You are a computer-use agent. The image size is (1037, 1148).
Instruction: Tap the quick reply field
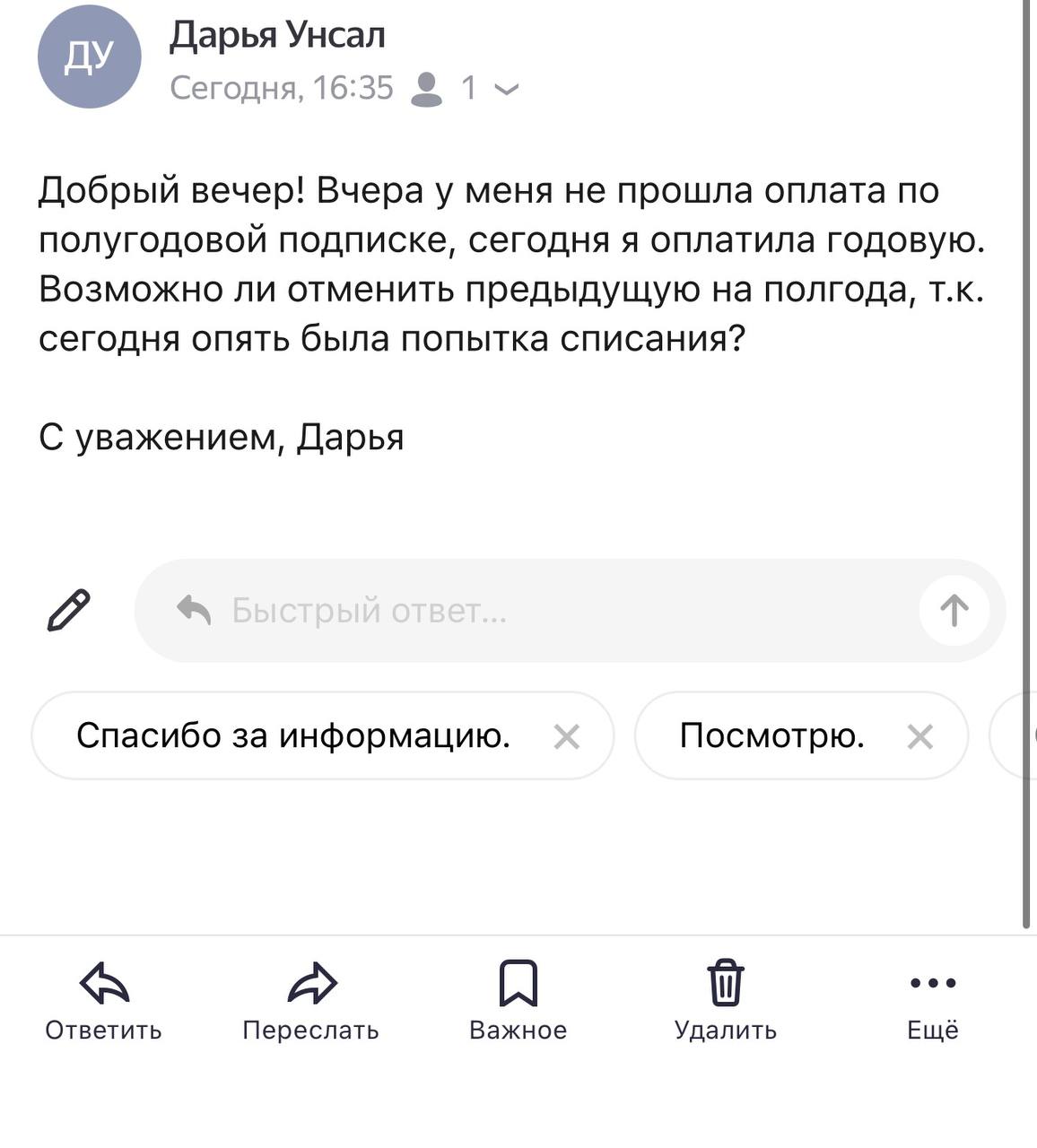[538, 611]
